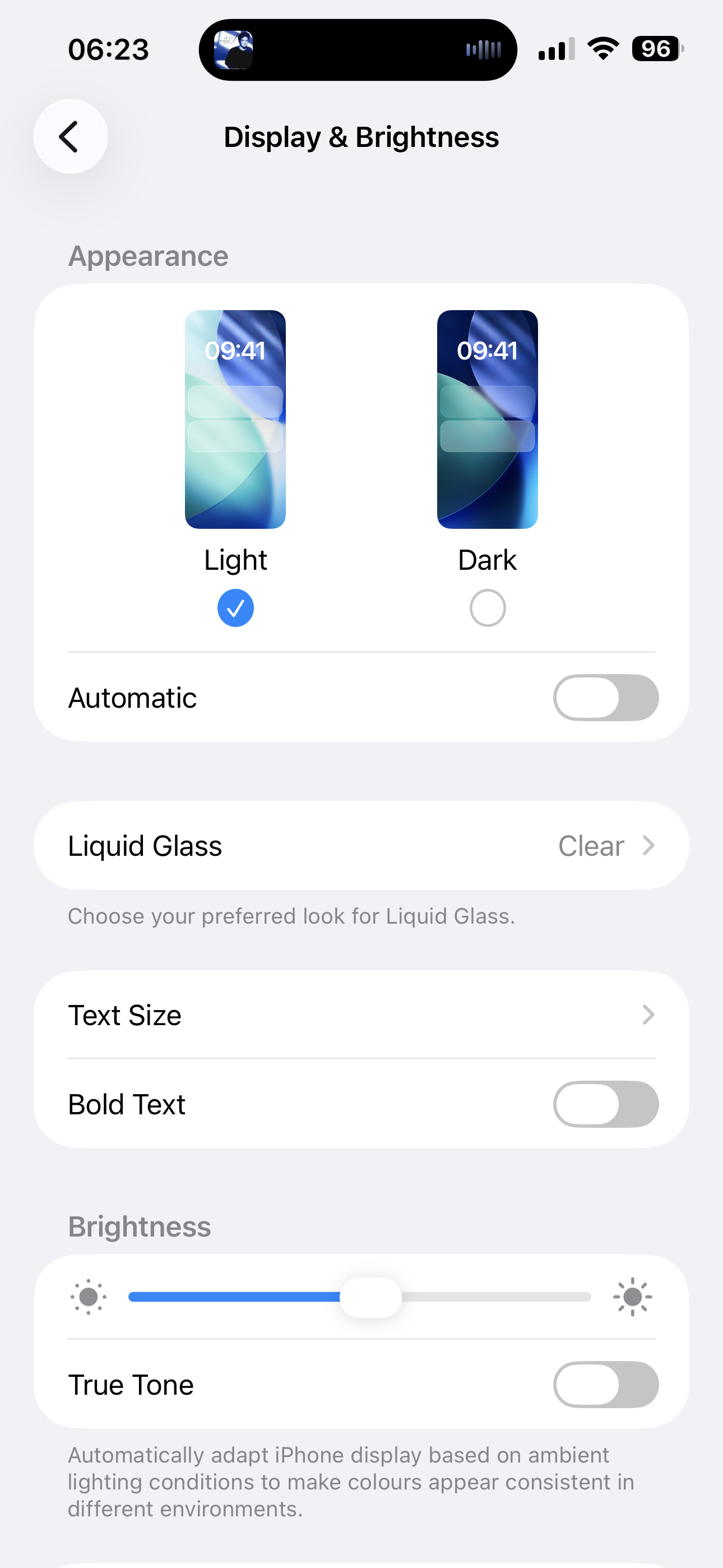Toggle True Tone on
723x1568 pixels.
605,1385
